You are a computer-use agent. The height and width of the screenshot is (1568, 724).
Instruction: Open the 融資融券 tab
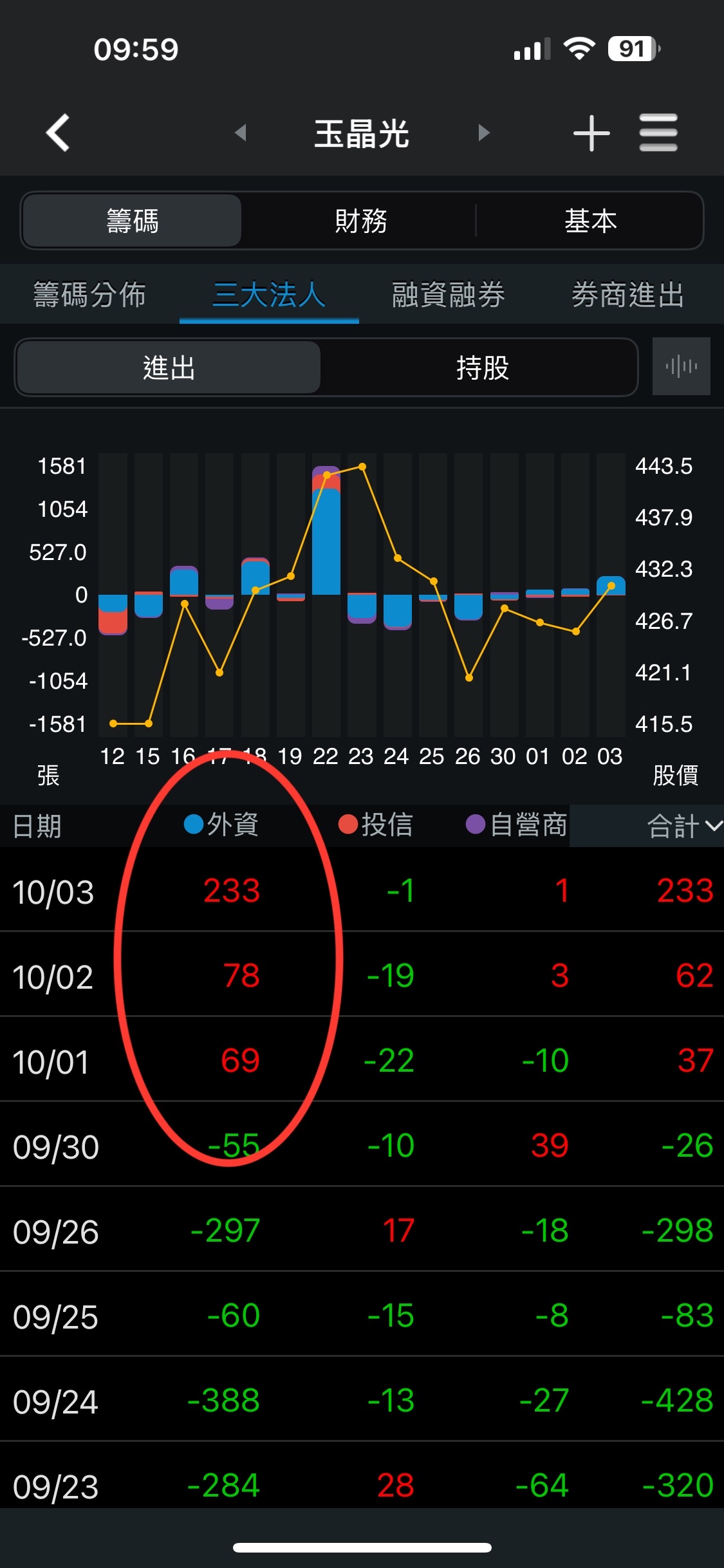[x=448, y=295]
